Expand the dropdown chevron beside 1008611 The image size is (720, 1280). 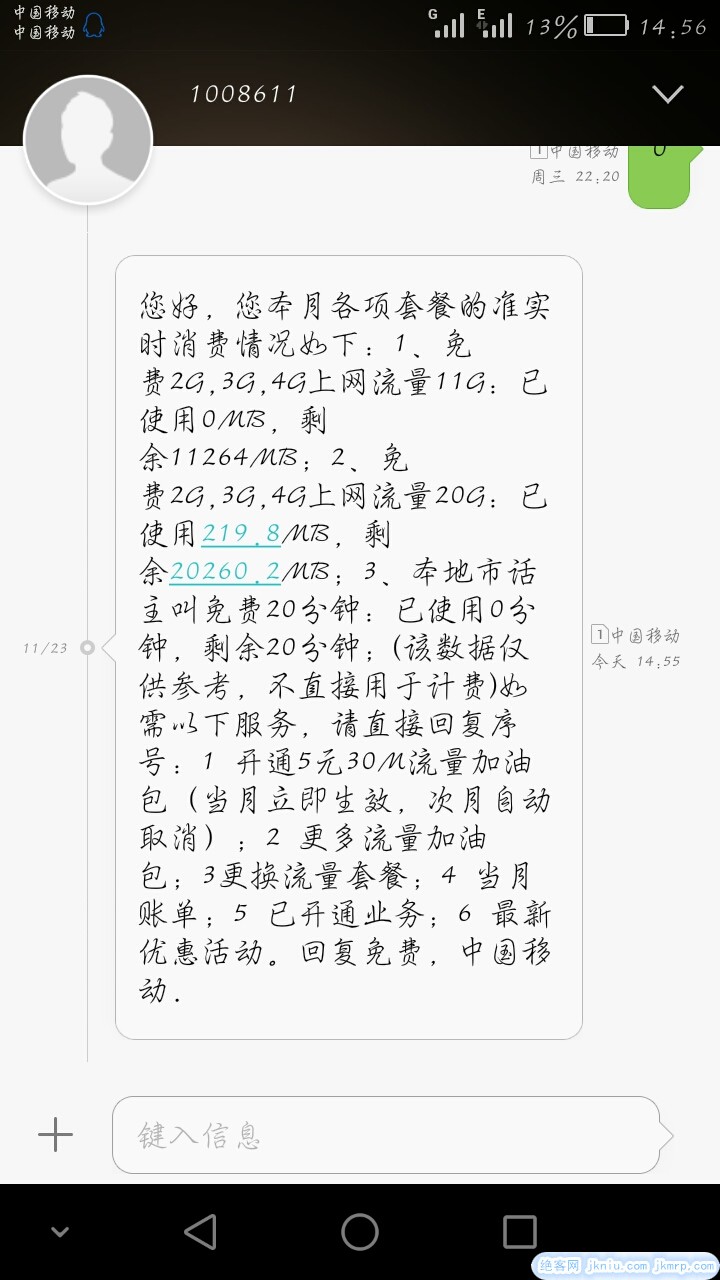coord(667,94)
